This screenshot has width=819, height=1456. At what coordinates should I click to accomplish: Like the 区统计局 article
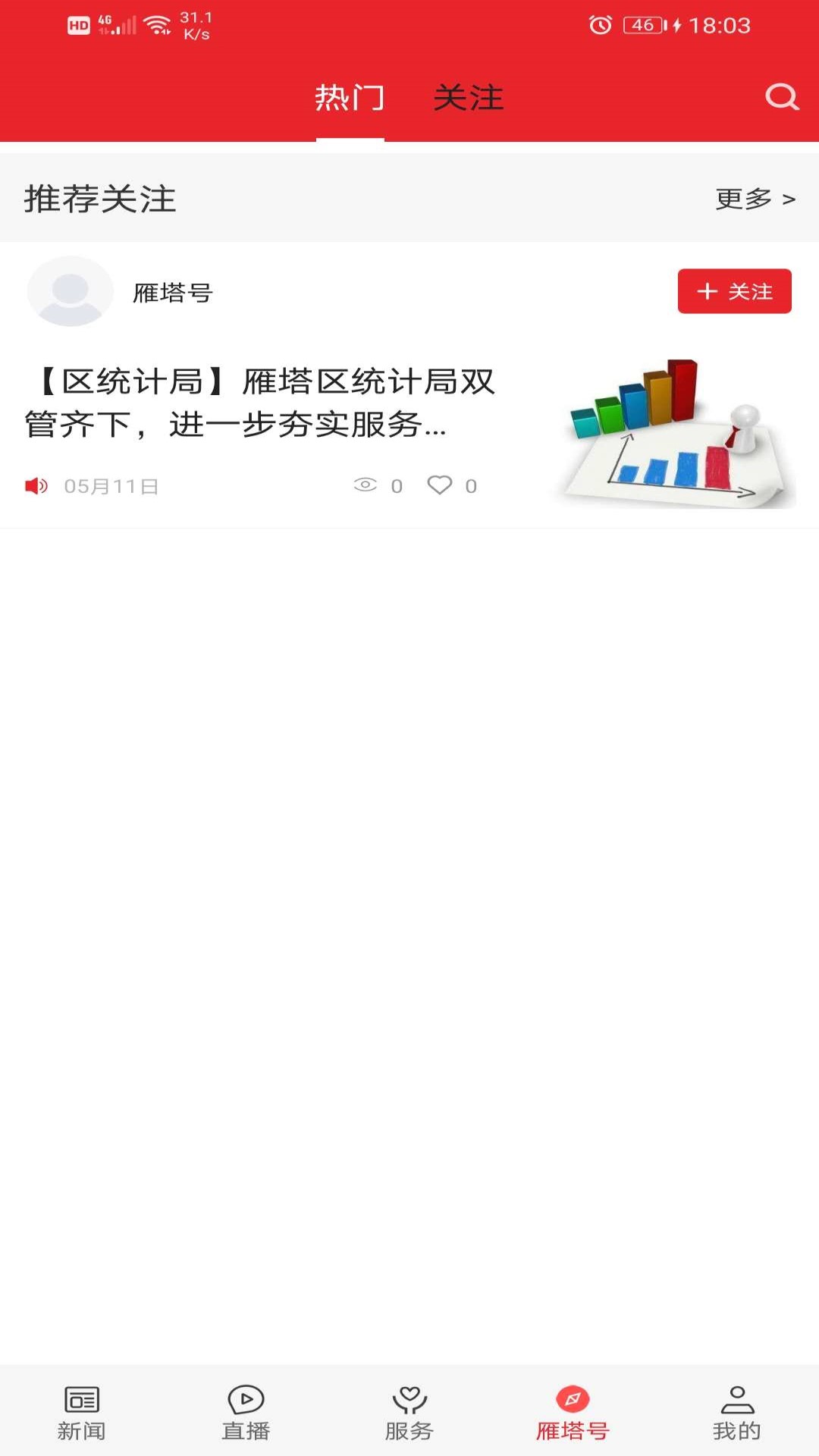click(440, 485)
